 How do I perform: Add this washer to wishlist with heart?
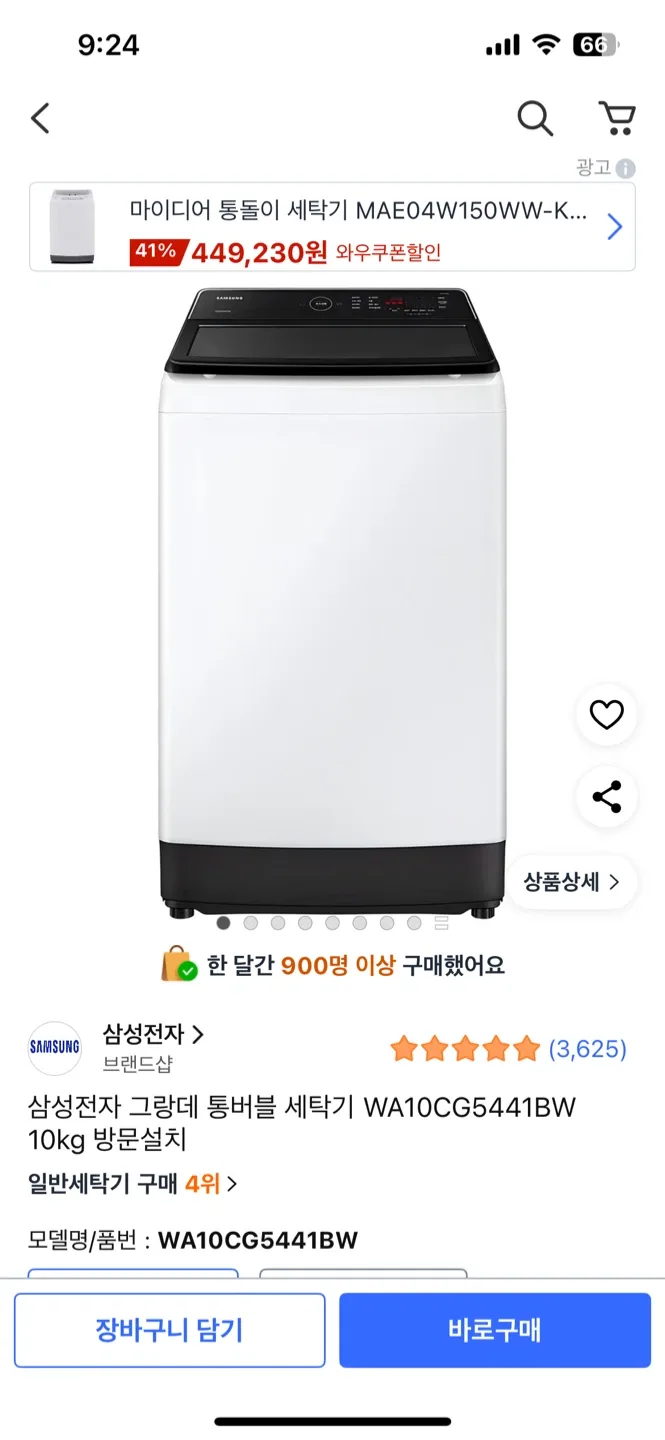(x=606, y=715)
